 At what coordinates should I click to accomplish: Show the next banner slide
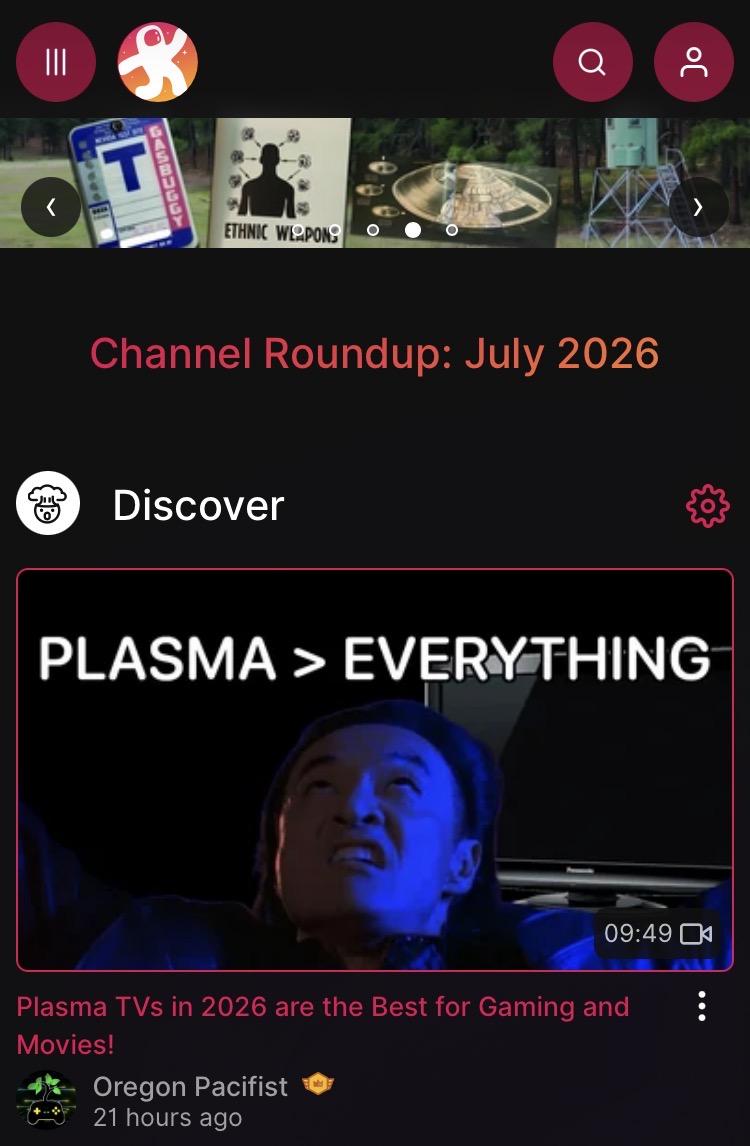[698, 207]
